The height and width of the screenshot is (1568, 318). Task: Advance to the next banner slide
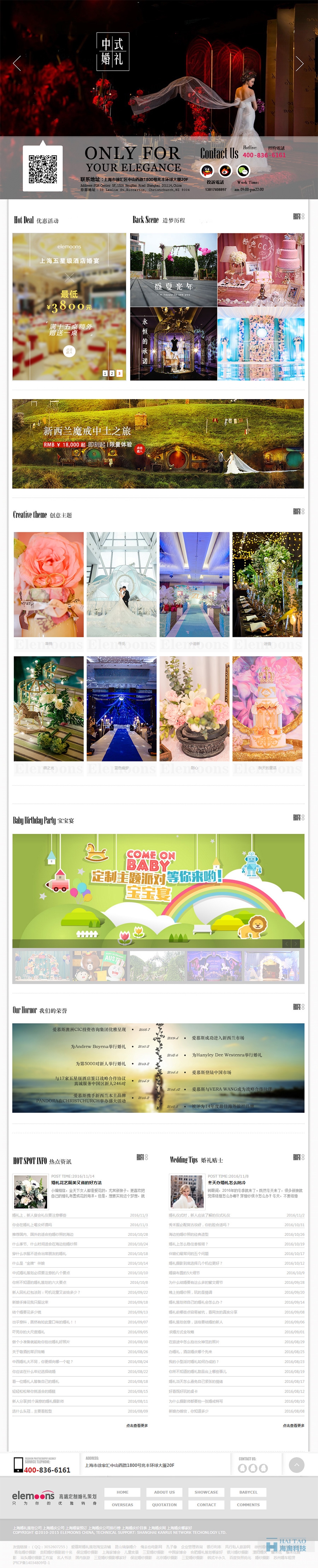tap(299, 63)
